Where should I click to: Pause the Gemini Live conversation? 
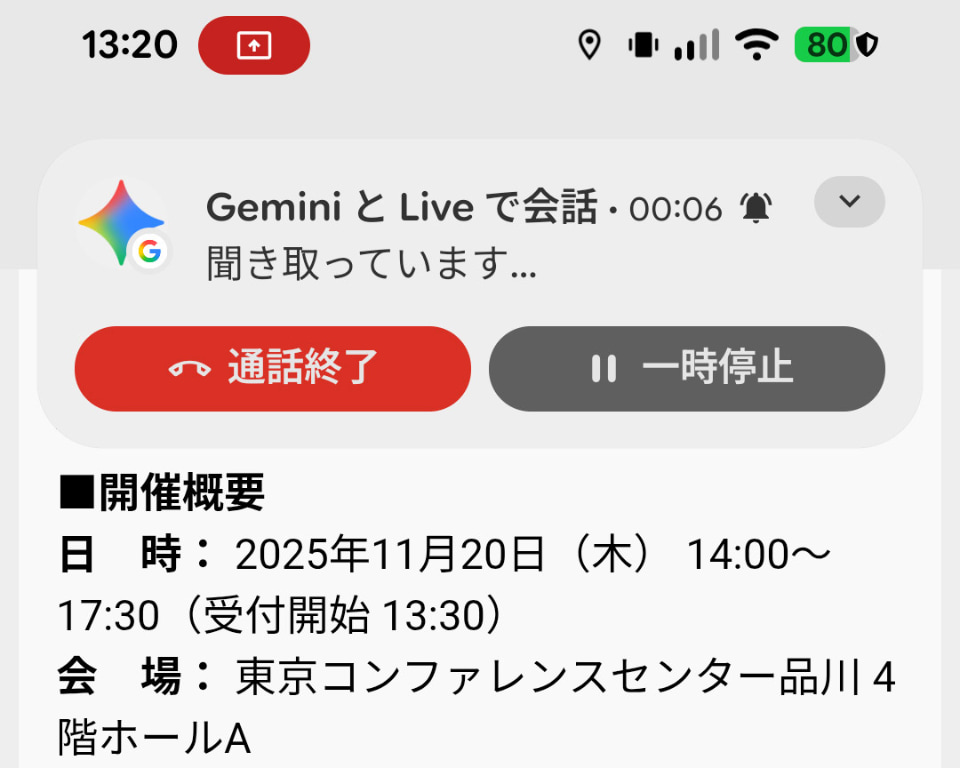point(686,368)
